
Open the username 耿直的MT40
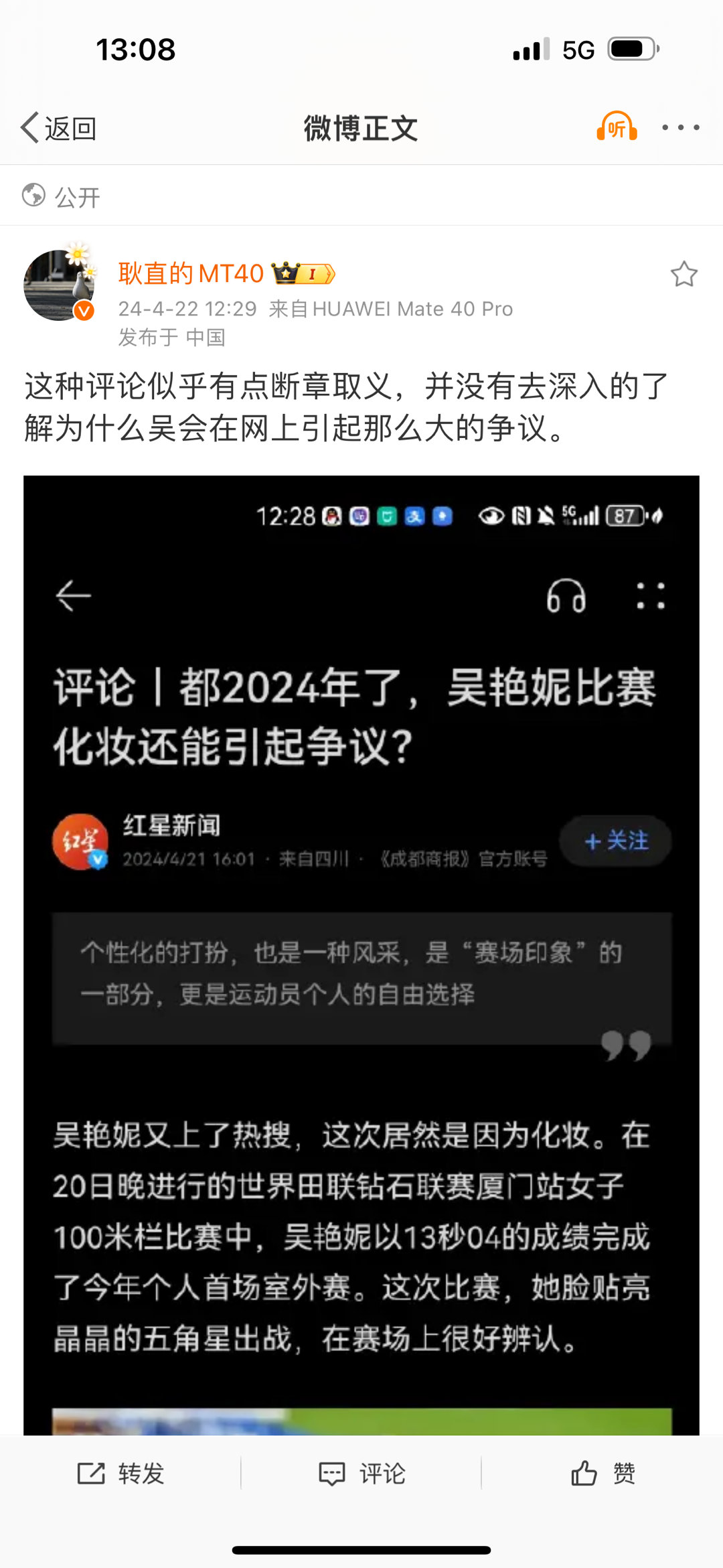[191, 273]
